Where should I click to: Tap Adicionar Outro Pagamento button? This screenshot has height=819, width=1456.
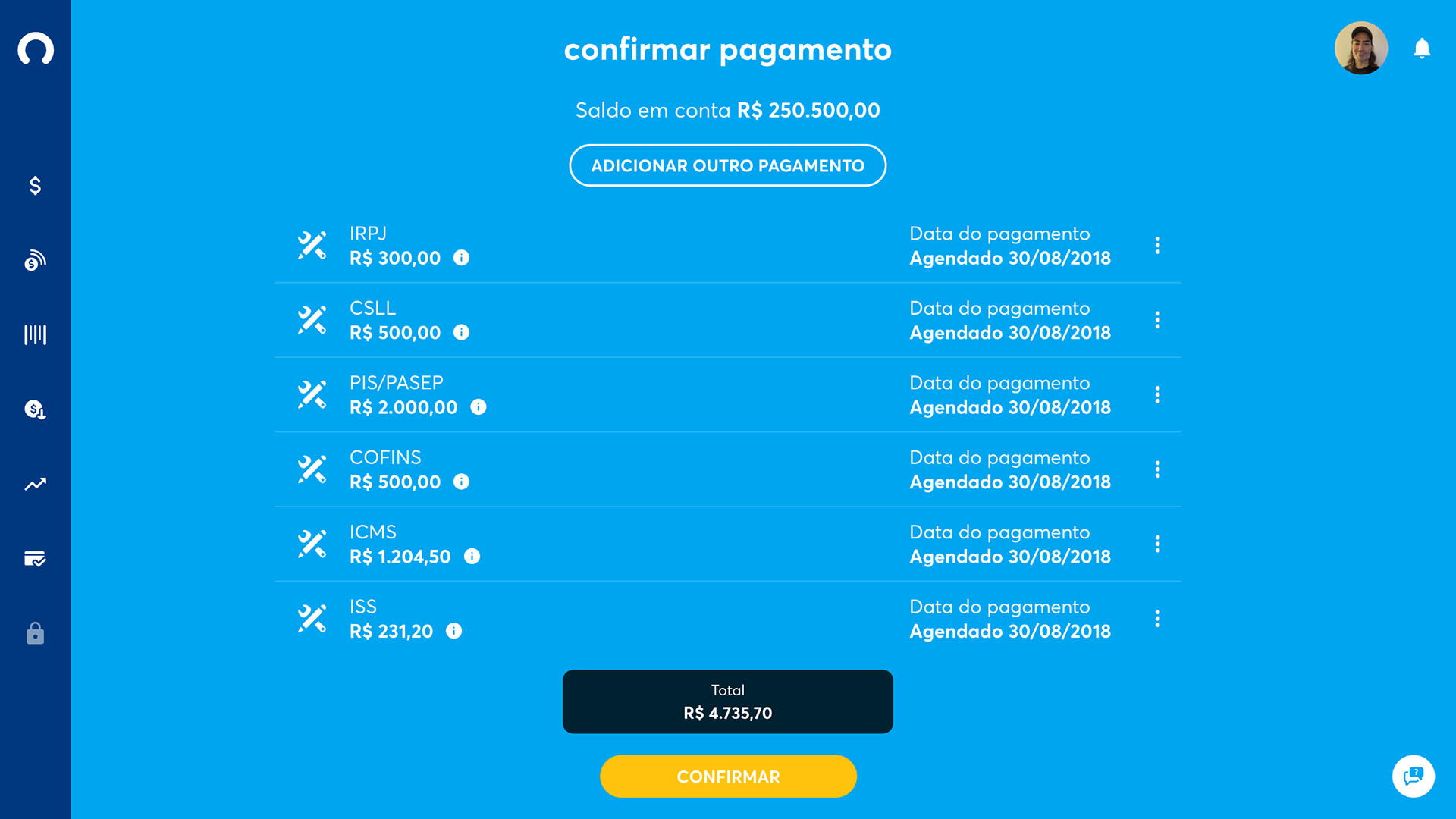point(727,165)
